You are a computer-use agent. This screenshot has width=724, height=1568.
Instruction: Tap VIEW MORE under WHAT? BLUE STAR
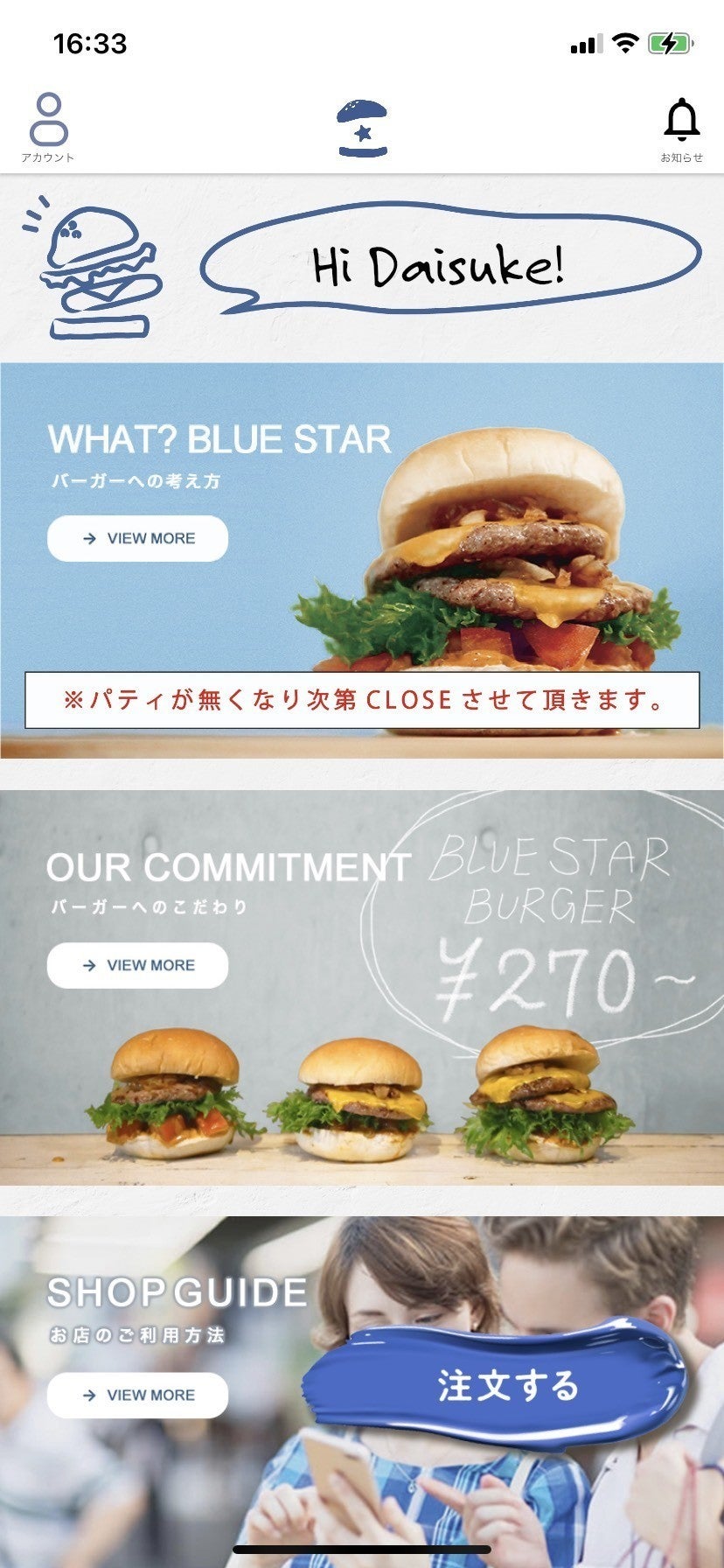(138, 539)
